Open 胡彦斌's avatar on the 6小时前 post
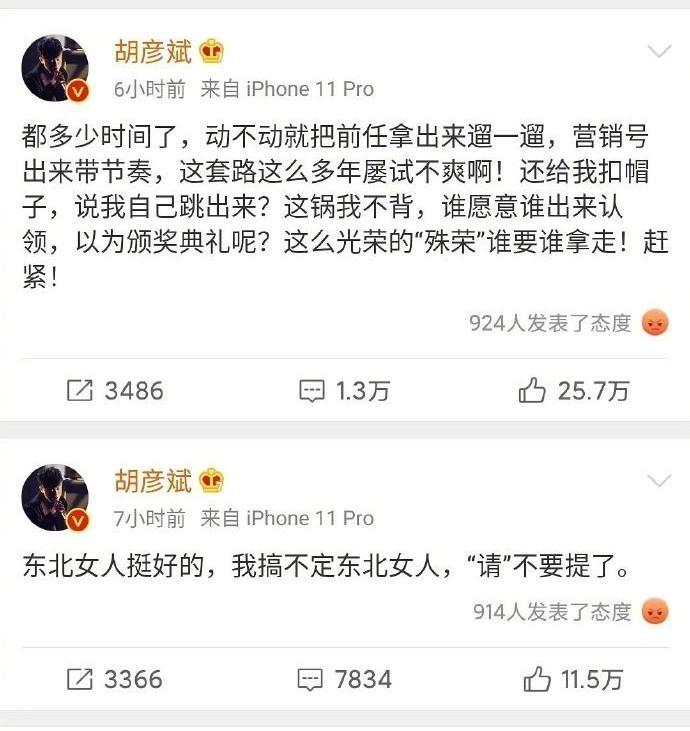This screenshot has height=731, width=690. [55, 69]
